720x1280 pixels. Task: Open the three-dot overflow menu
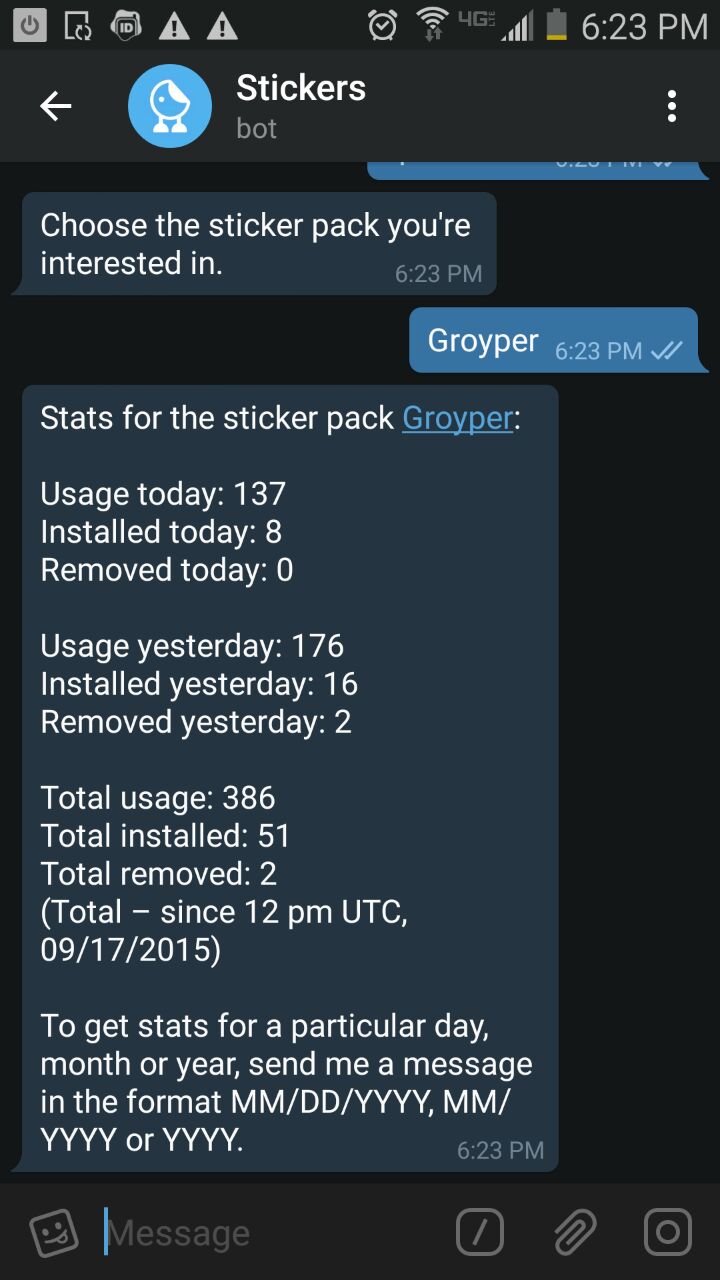point(672,106)
